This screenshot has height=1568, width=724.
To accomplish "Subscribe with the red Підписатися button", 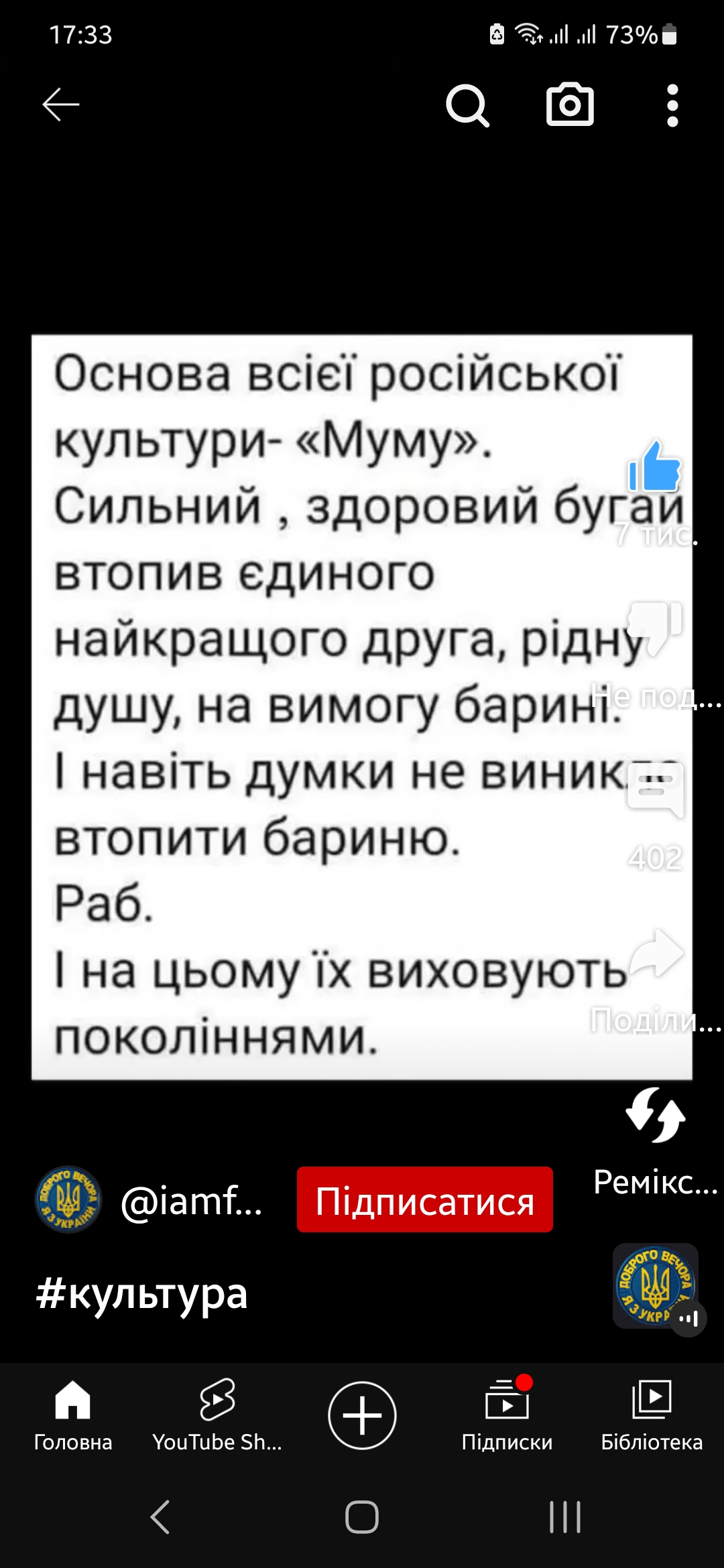I will pyautogui.click(x=424, y=1200).
